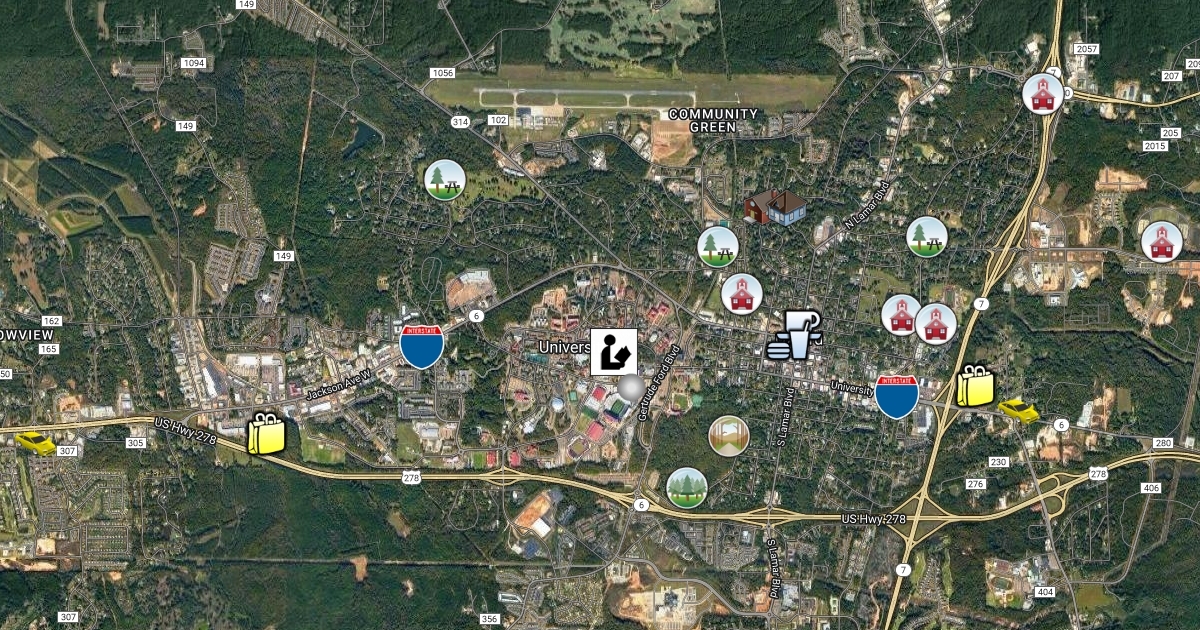The height and width of the screenshot is (630, 1200).
Task: Select the house marker below Community Green
Action: [775, 208]
